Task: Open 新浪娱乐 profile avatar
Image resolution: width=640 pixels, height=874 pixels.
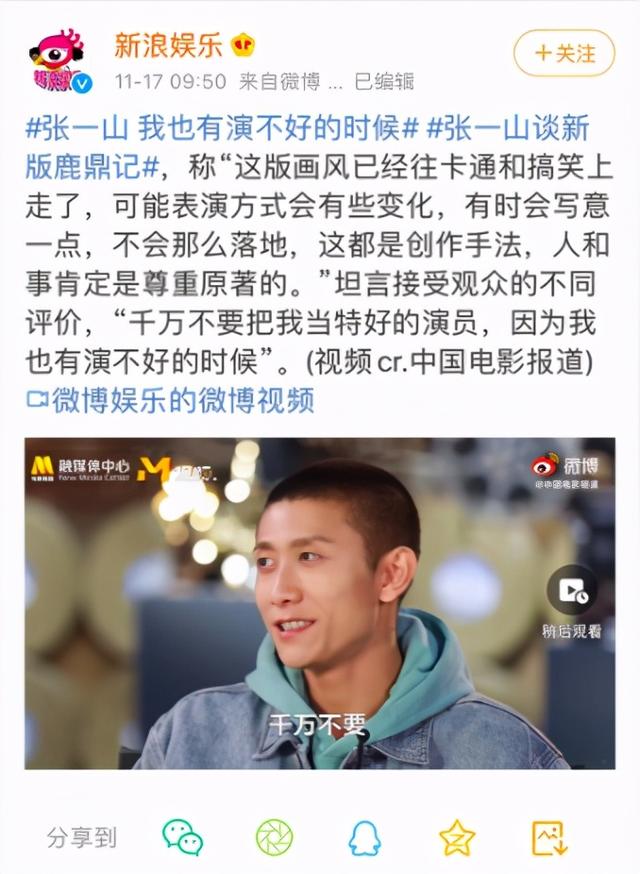Action: coord(59,60)
